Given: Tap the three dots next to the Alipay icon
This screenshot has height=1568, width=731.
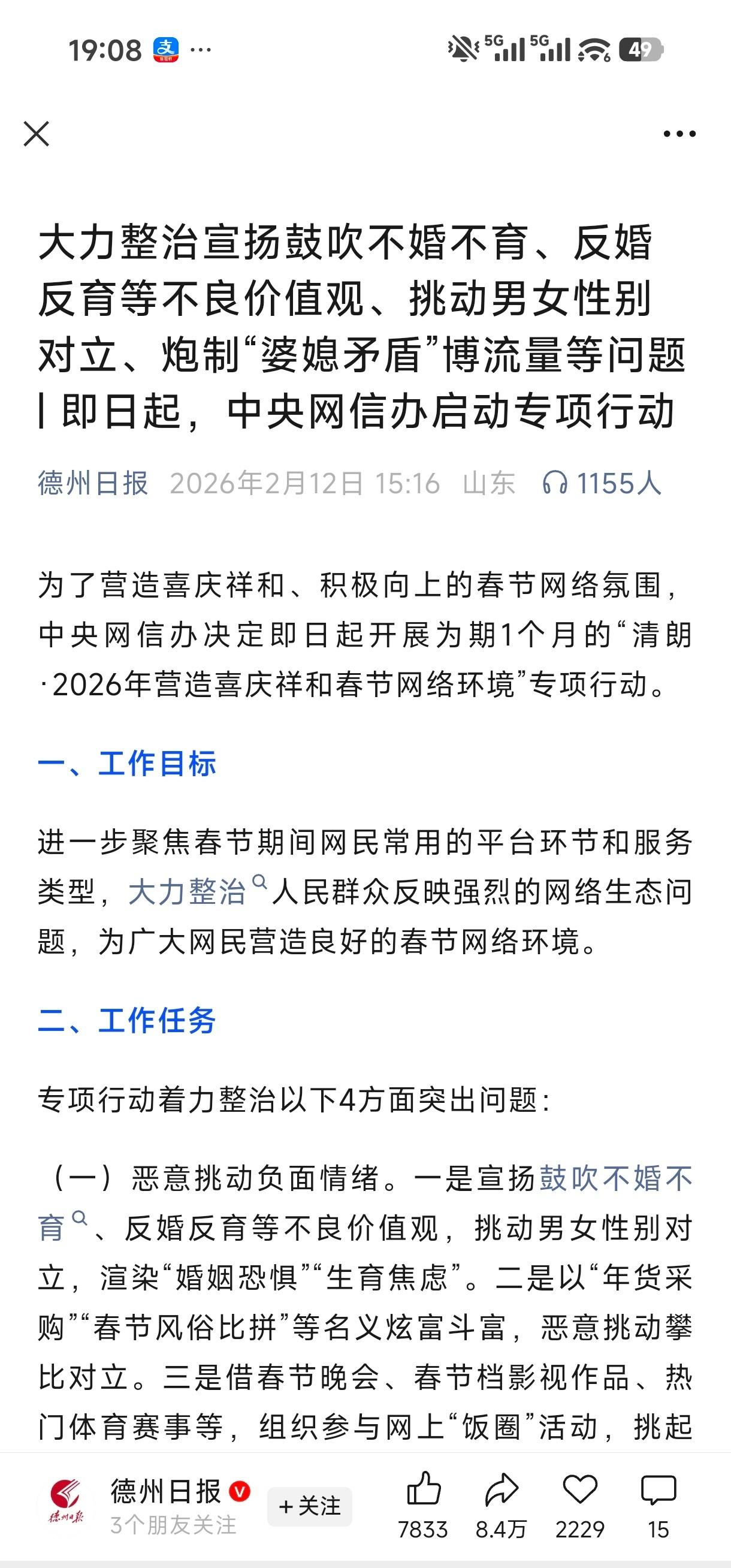Looking at the screenshot, I should pos(201,50).
